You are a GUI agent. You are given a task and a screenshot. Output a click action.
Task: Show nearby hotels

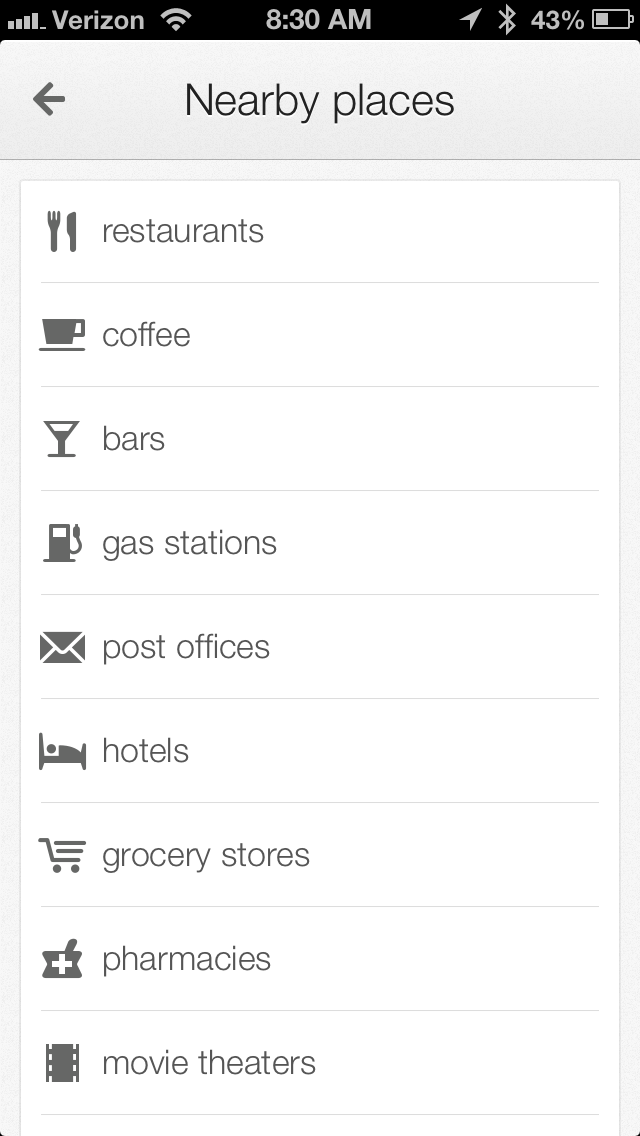pos(320,751)
